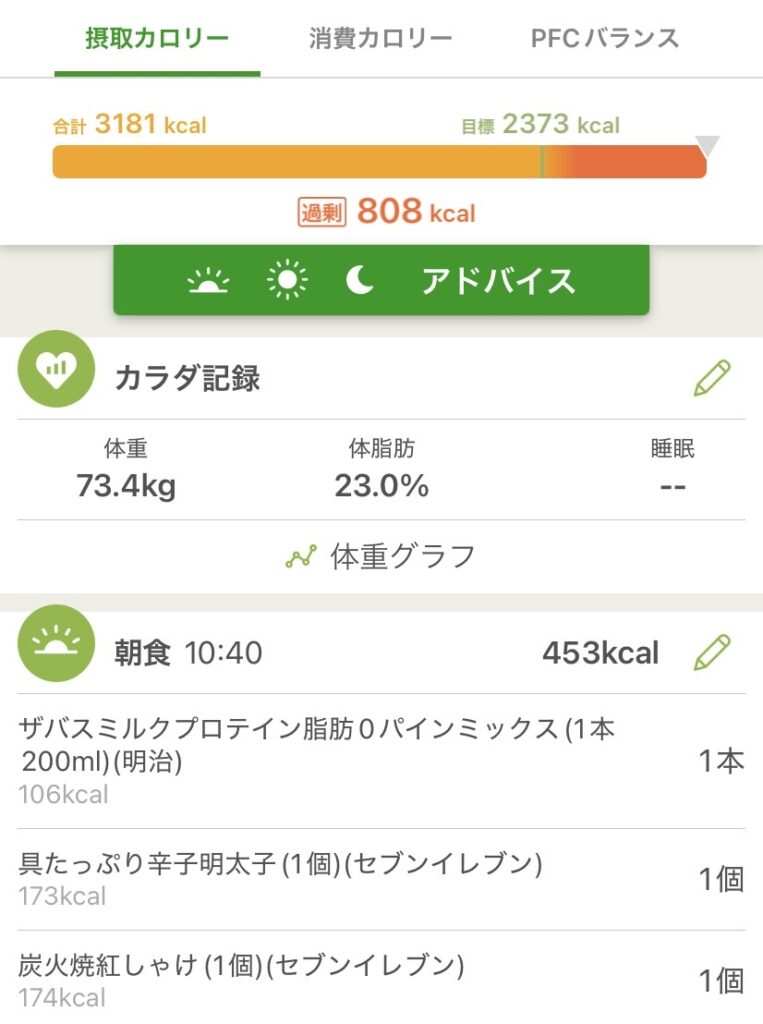Switch to the 摂取カロリー tab

pyautogui.click(x=156, y=39)
